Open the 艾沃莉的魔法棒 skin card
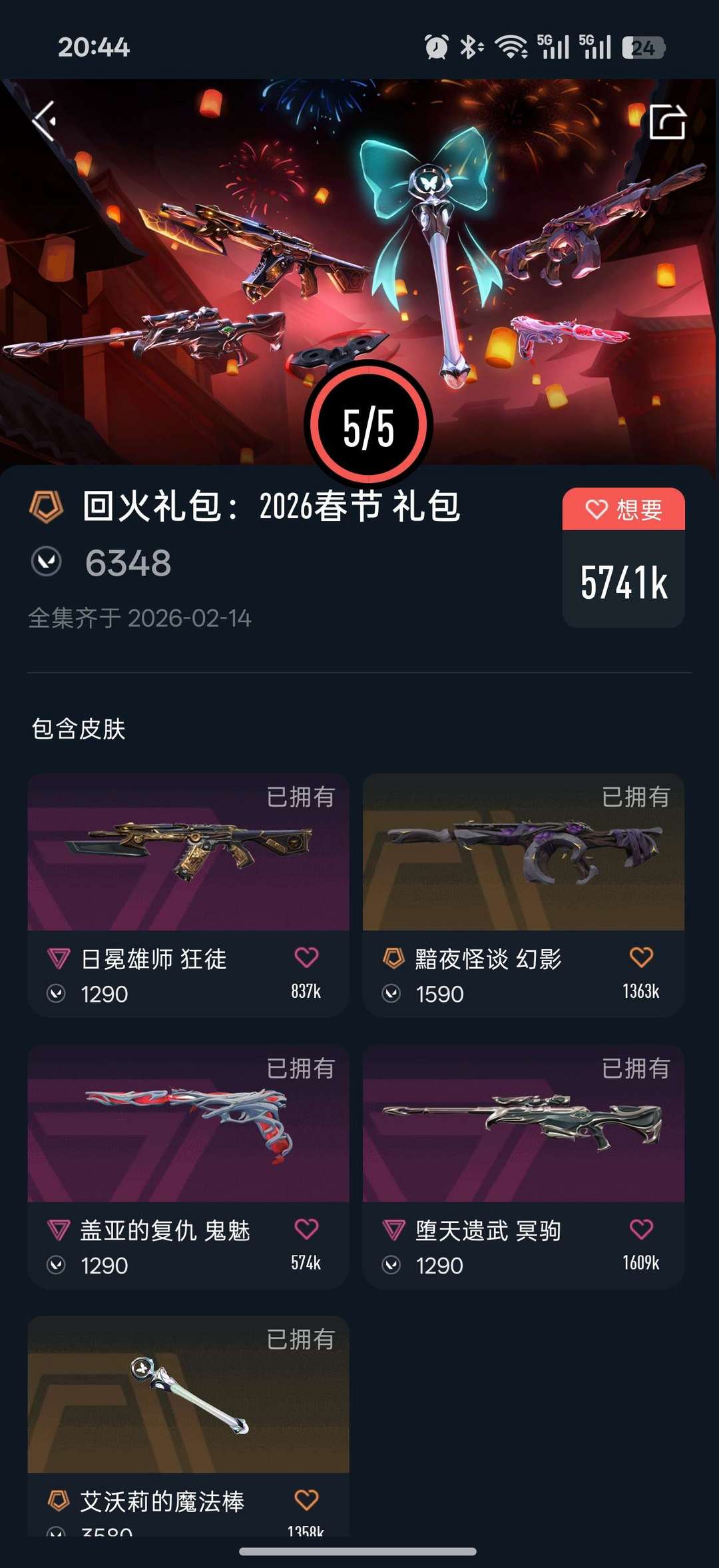Screen dimensions: 719x1568 click(188, 1426)
